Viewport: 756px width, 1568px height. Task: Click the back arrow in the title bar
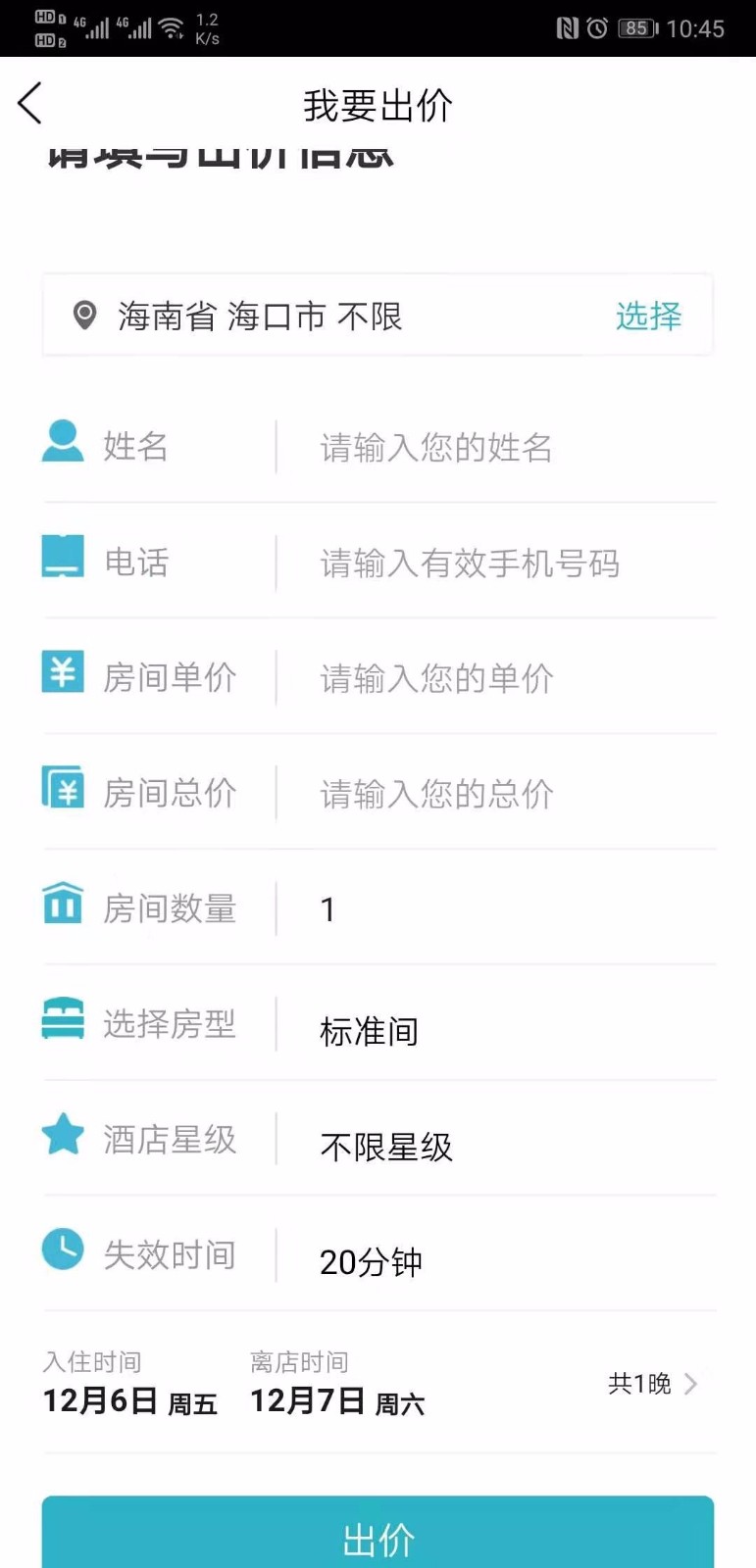pos(29,103)
